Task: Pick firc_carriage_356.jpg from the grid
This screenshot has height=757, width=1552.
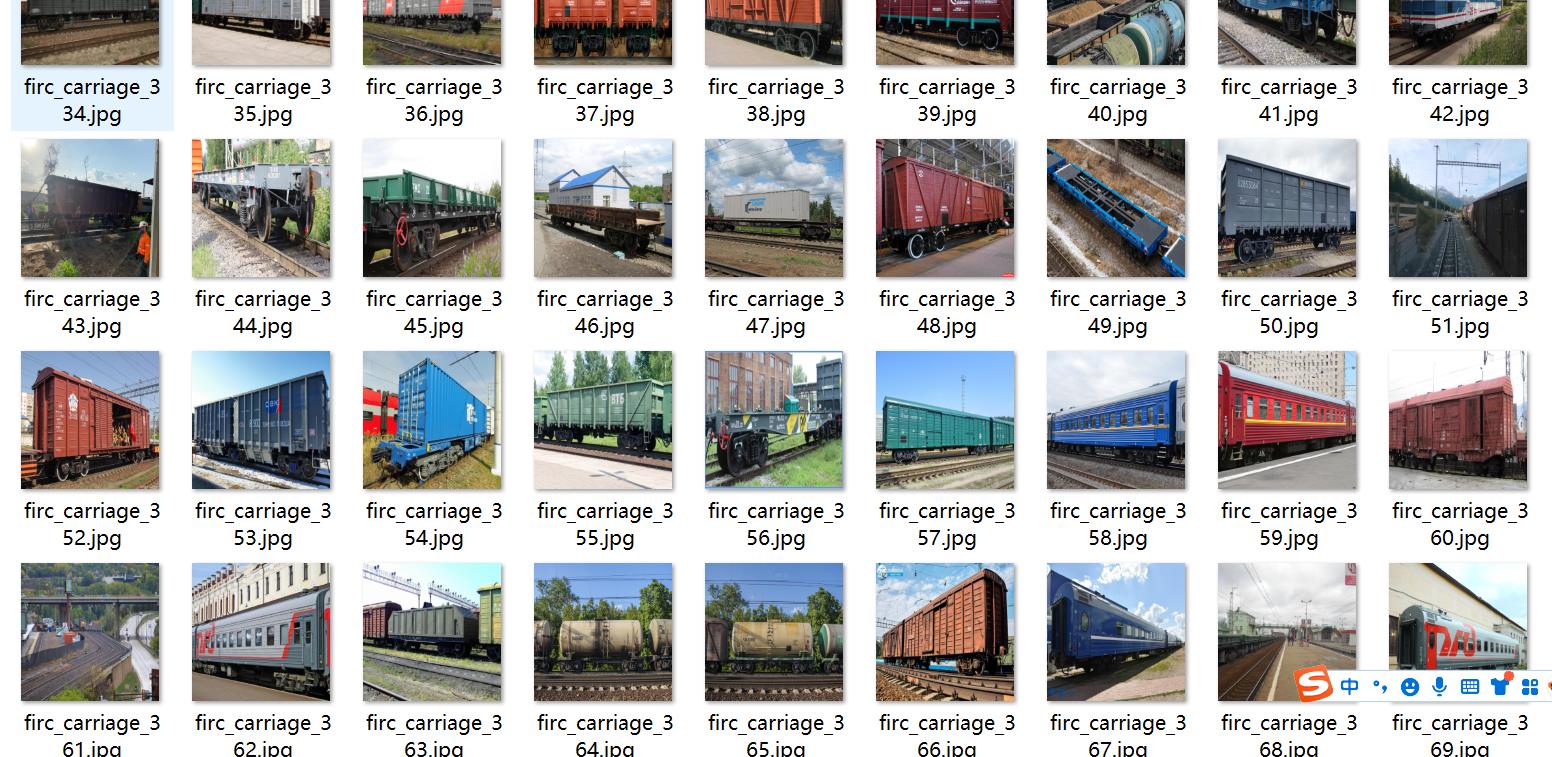Action: tap(774, 420)
